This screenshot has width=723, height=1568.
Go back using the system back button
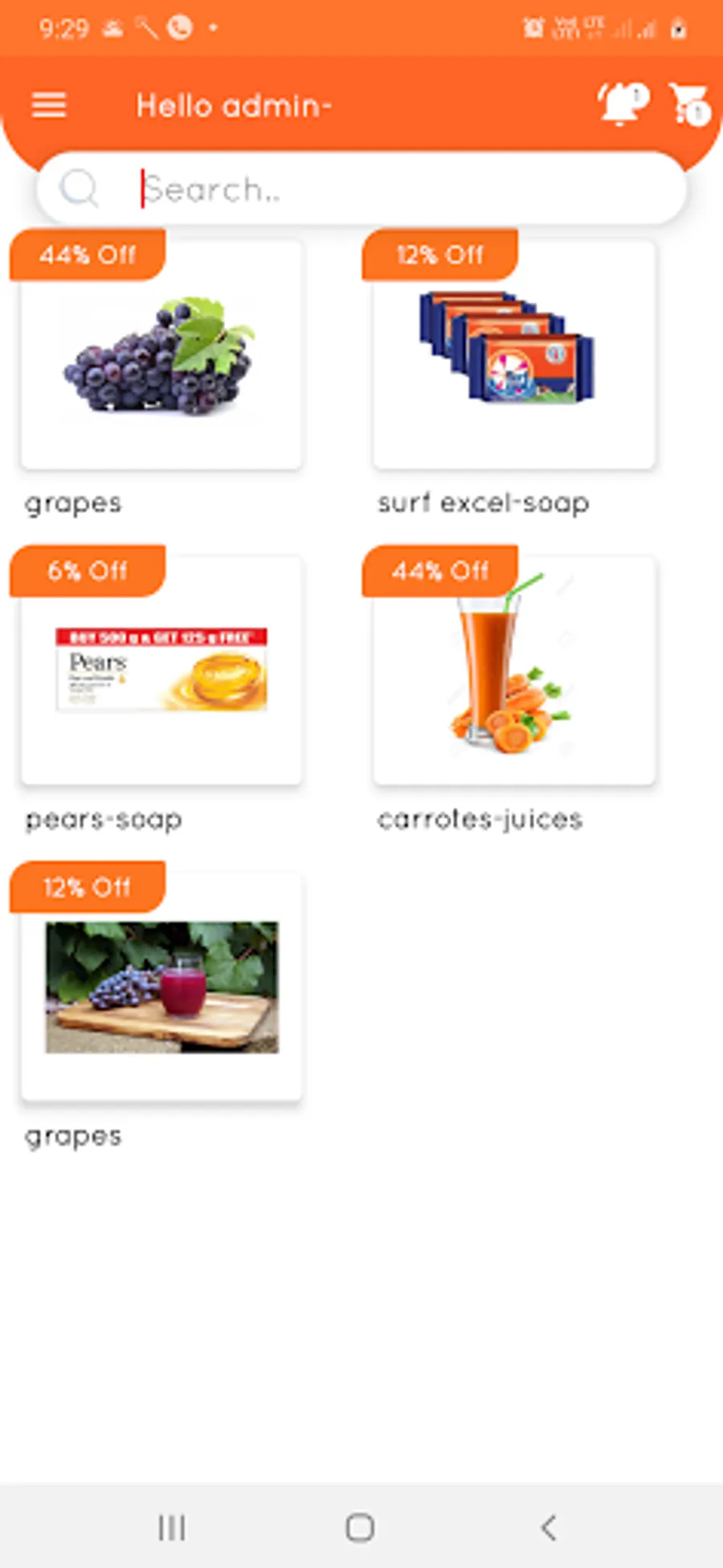549,1527
